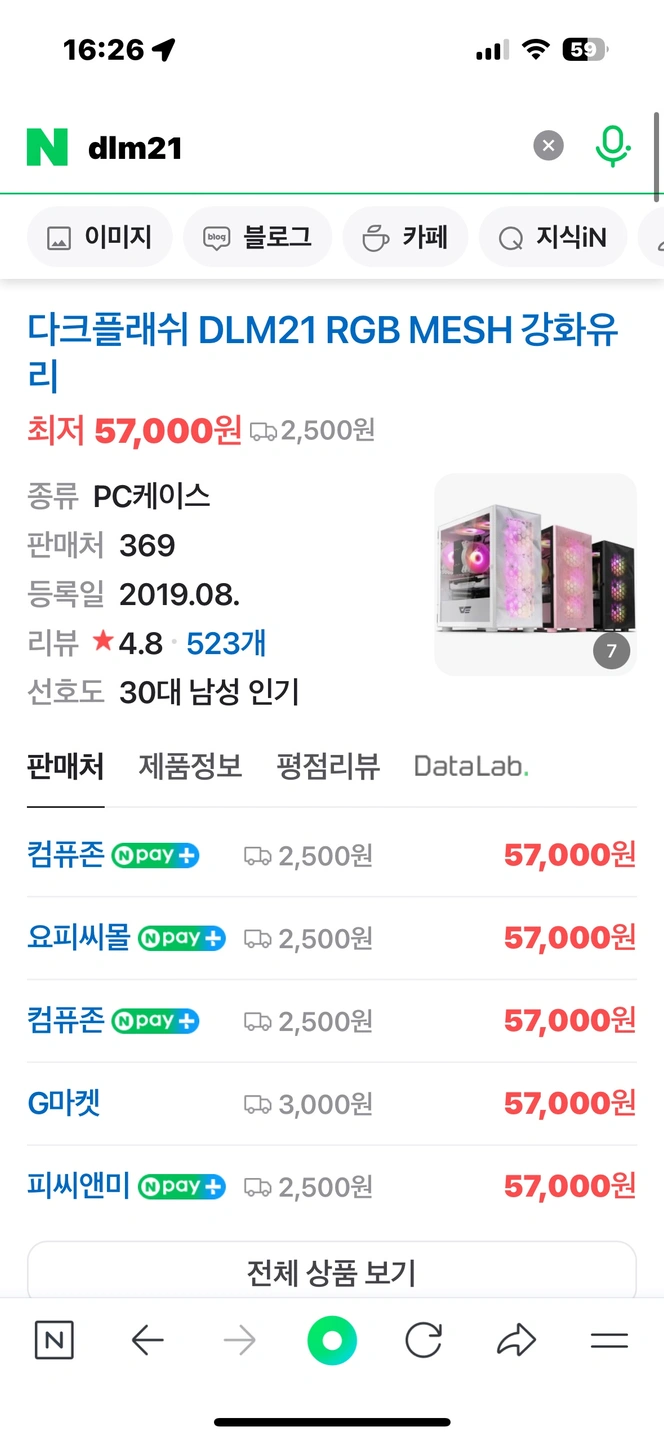
Task: Tap 전체 상품 보기 button
Action: 331,1273
